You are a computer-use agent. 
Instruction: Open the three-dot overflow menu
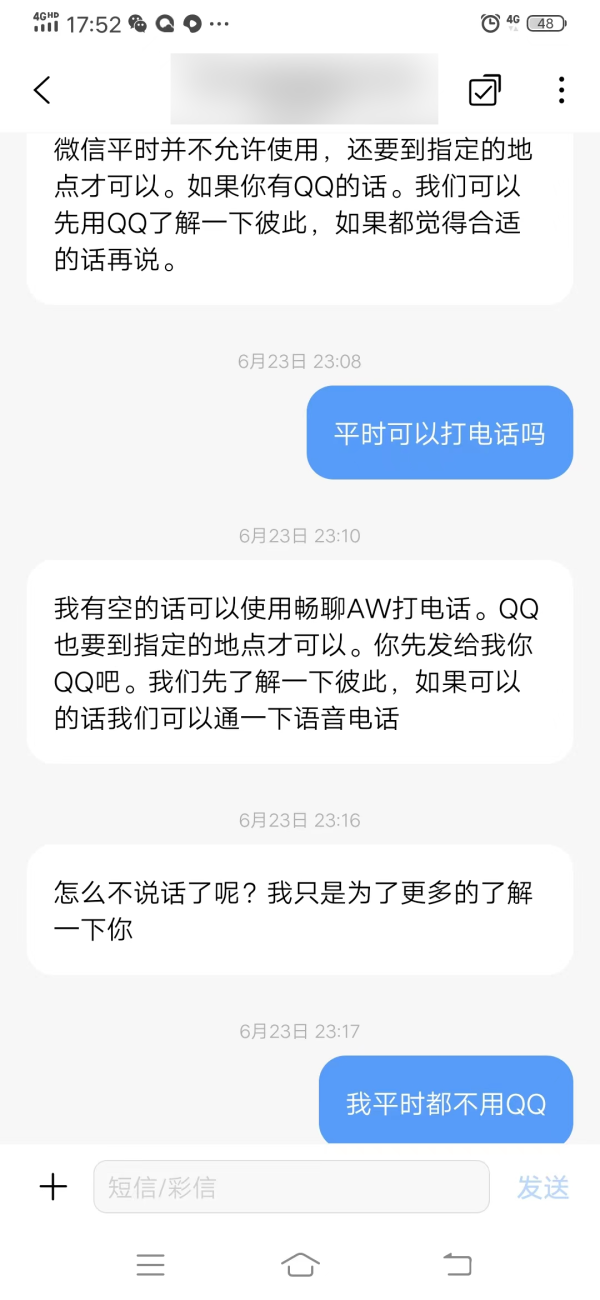click(x=561, y=90)
